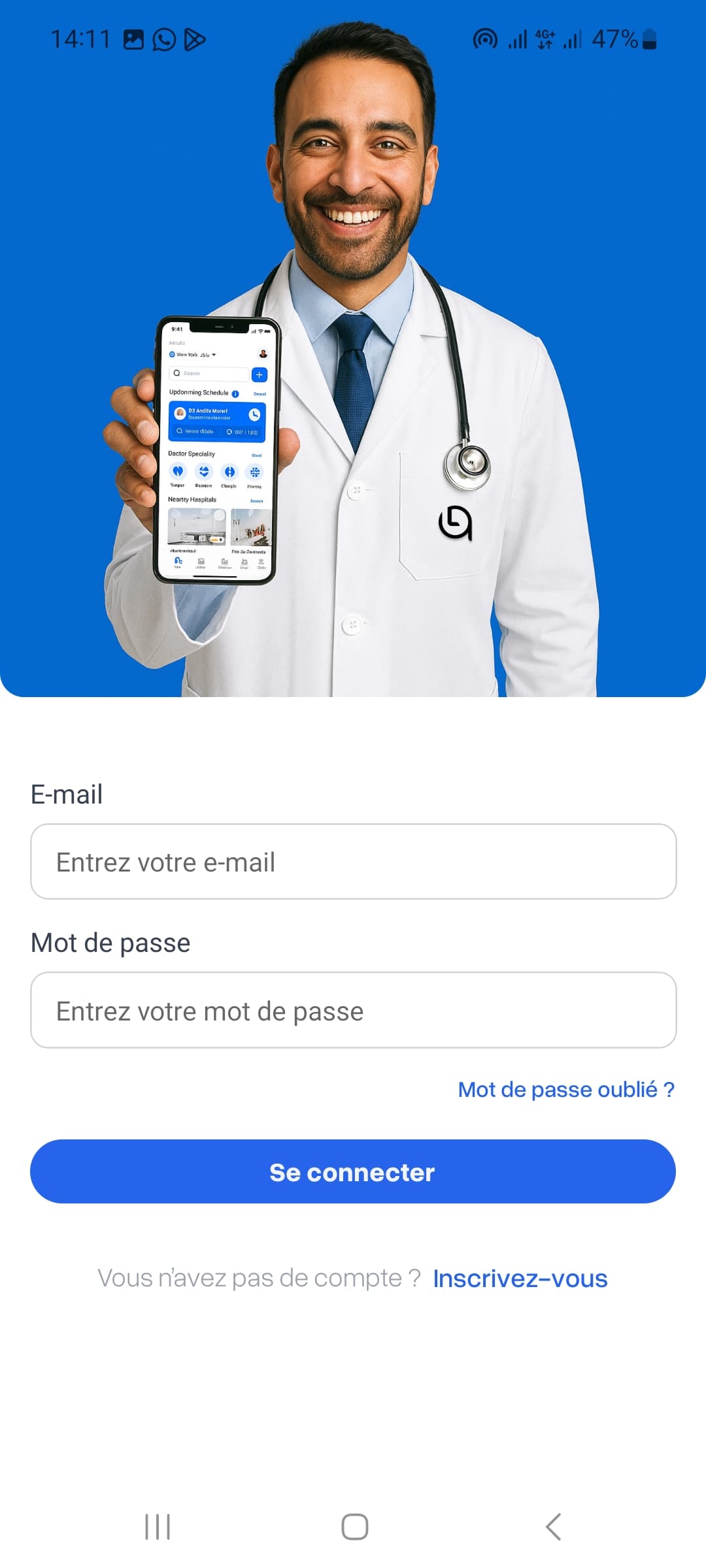Image resolution: width=706 pixels, height=1568 pixels.
Task: Tap the blue plus button beside the search bar
Action: click(259, 375)
